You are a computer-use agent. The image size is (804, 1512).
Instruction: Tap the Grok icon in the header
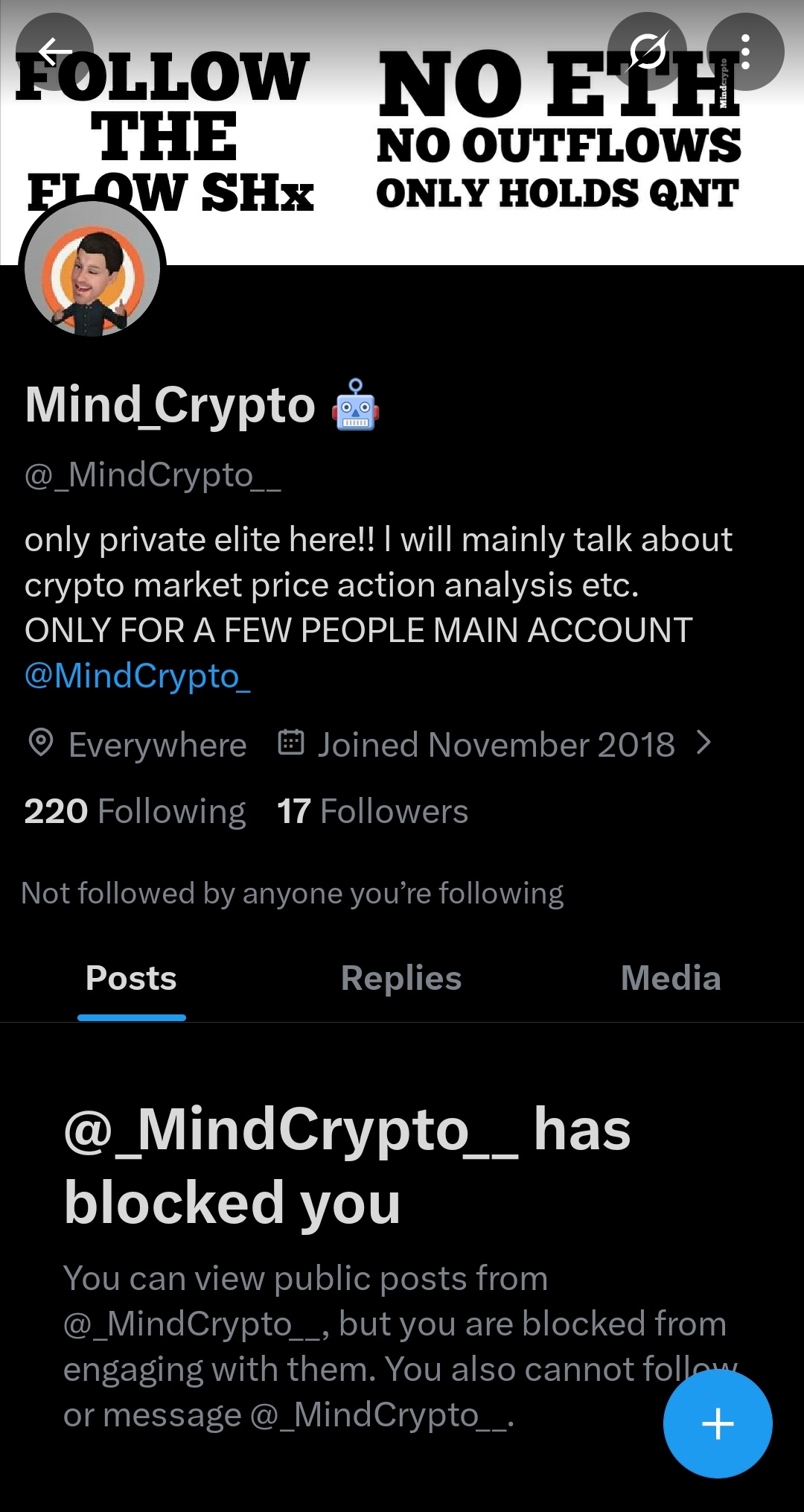click(646, 52)
